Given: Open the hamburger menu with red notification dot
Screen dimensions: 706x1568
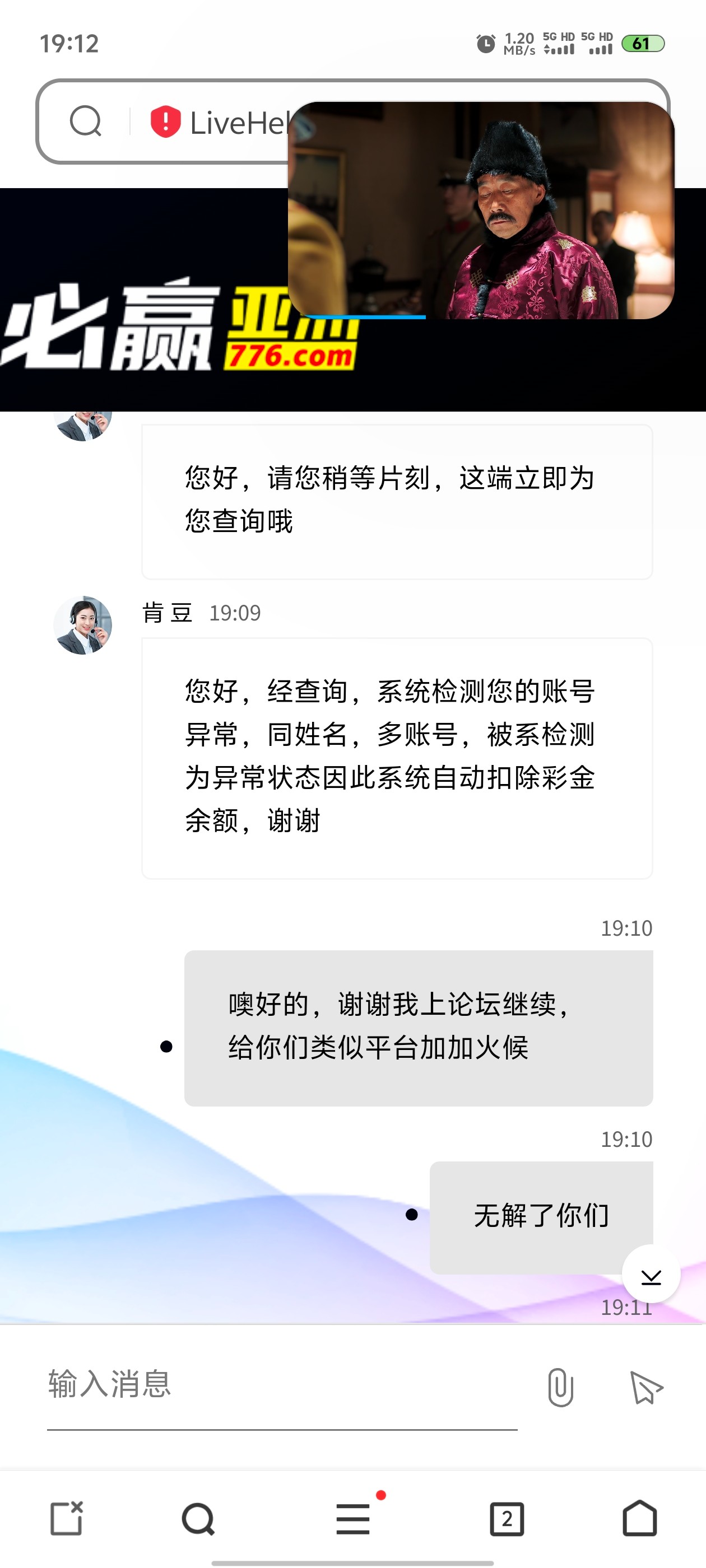Looking at the screenshot, I should tap(354, 1518).
